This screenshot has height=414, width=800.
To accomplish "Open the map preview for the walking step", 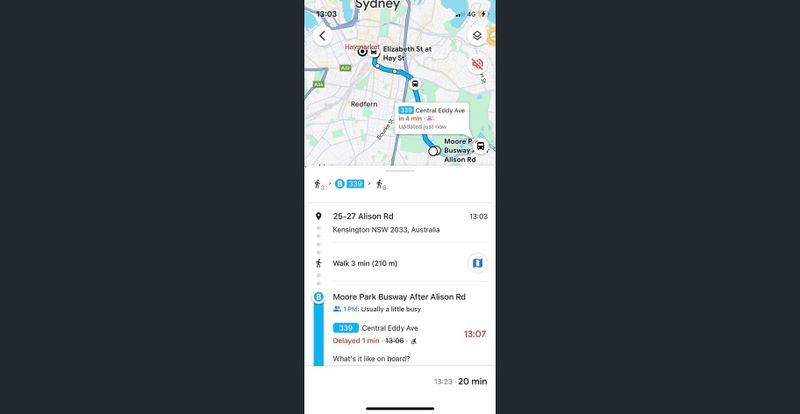I will coord(477,264).
